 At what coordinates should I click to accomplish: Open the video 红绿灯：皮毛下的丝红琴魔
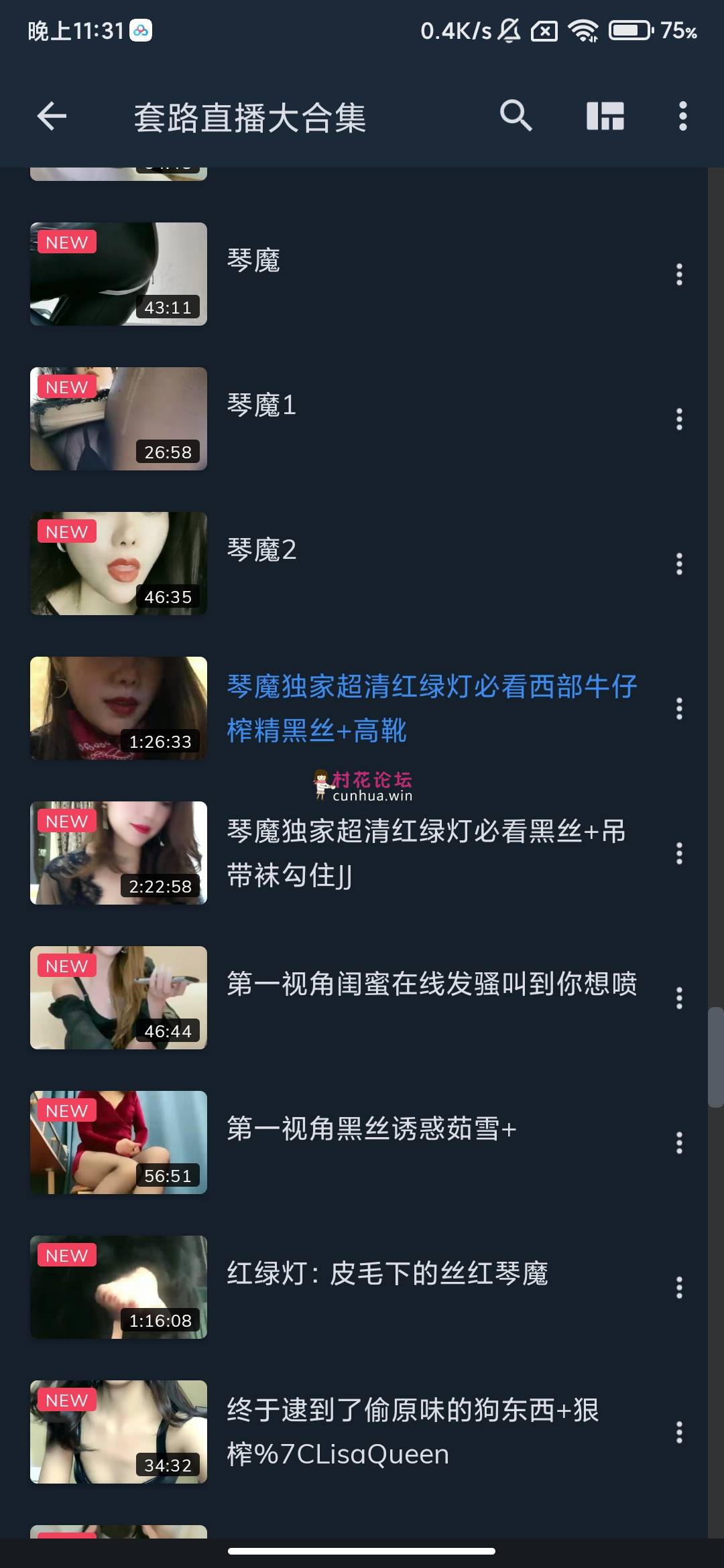pos(387,1274)
